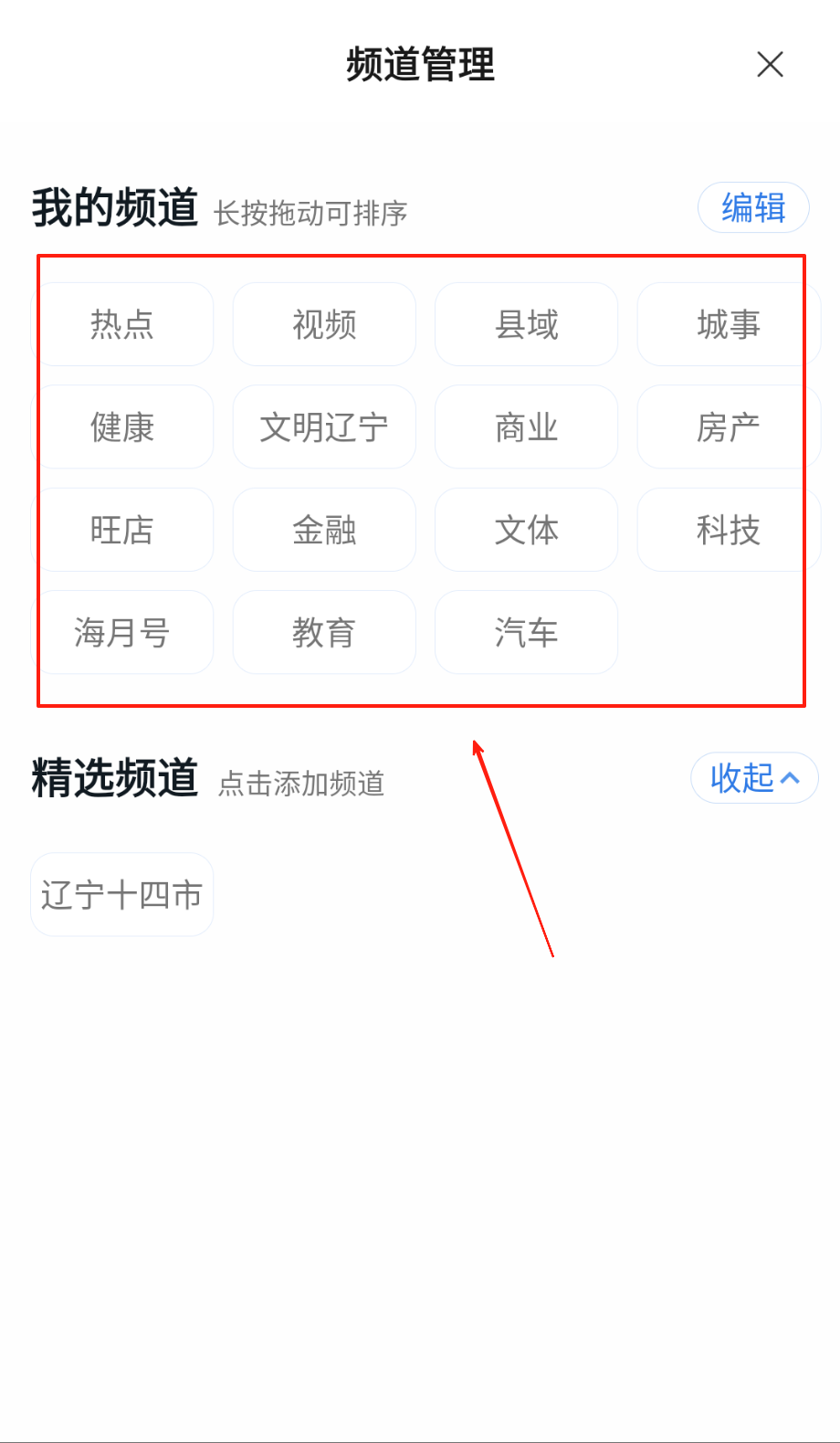840x1443 pixels.
Task: Add 辽宁十四市 to my channels
Action: [x=122, y=895]
